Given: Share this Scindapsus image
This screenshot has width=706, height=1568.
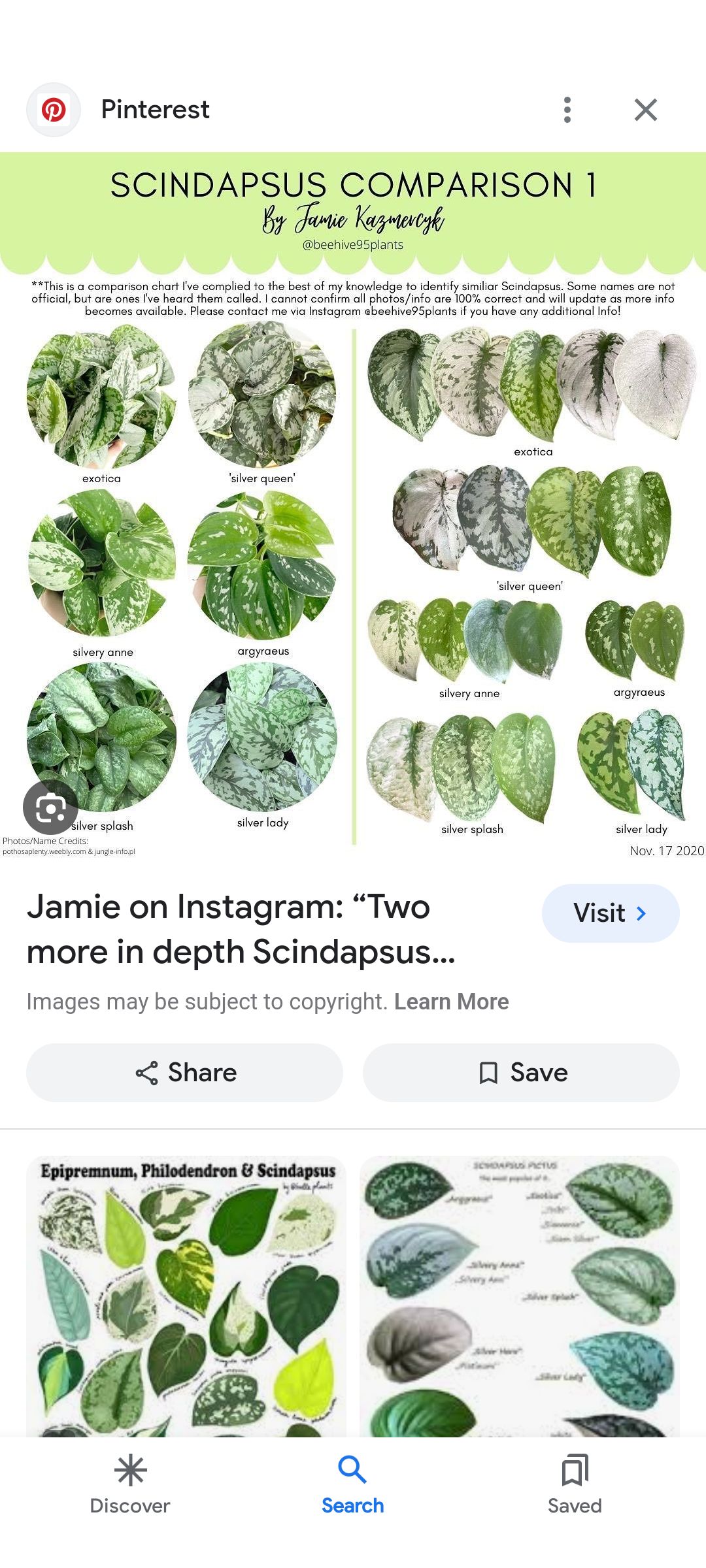Looking at the screenshot, I should coord(185,1073).
